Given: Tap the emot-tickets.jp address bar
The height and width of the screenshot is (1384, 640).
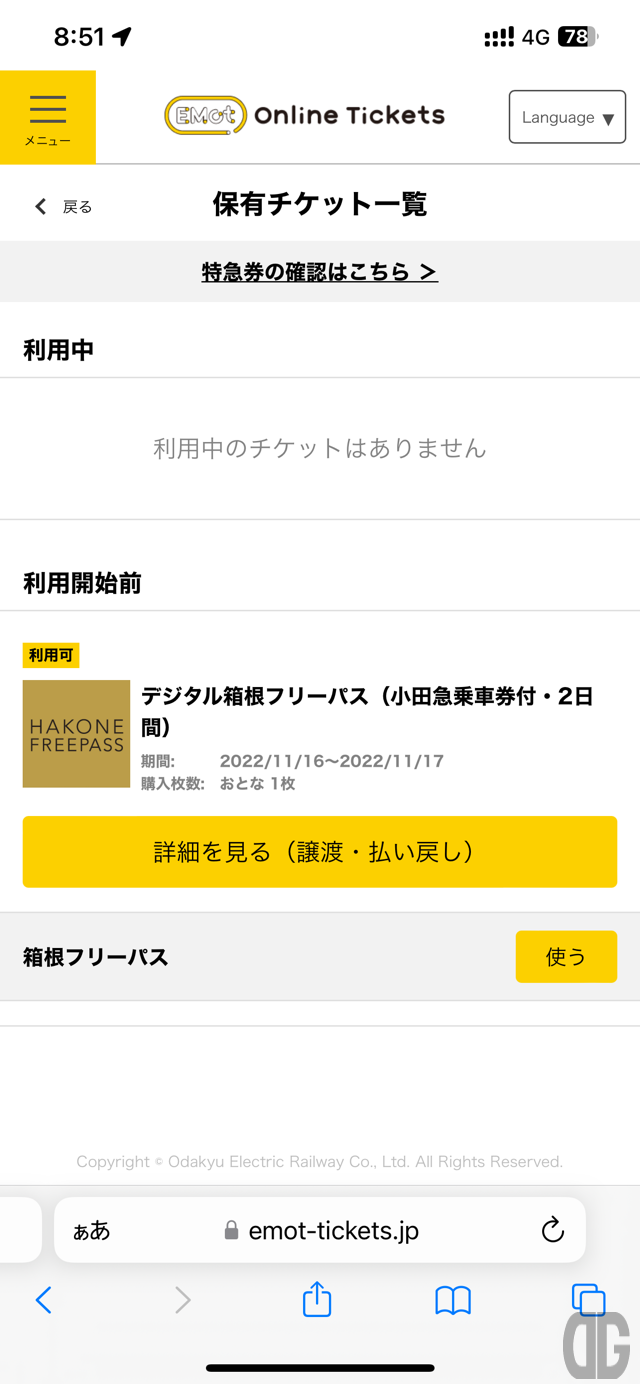Looking at the screenshot, I should (x=320, y=1230).
